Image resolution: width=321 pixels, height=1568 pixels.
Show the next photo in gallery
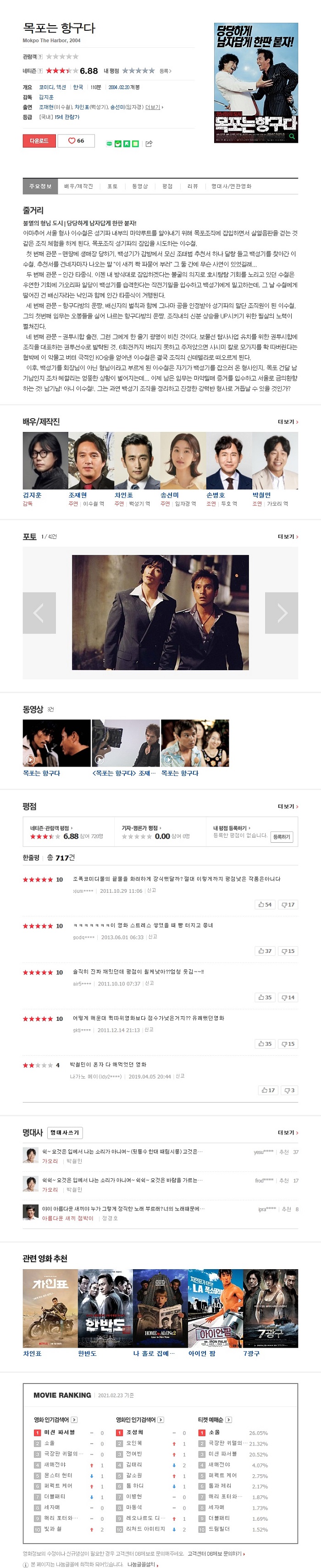[x=282, y=613]
